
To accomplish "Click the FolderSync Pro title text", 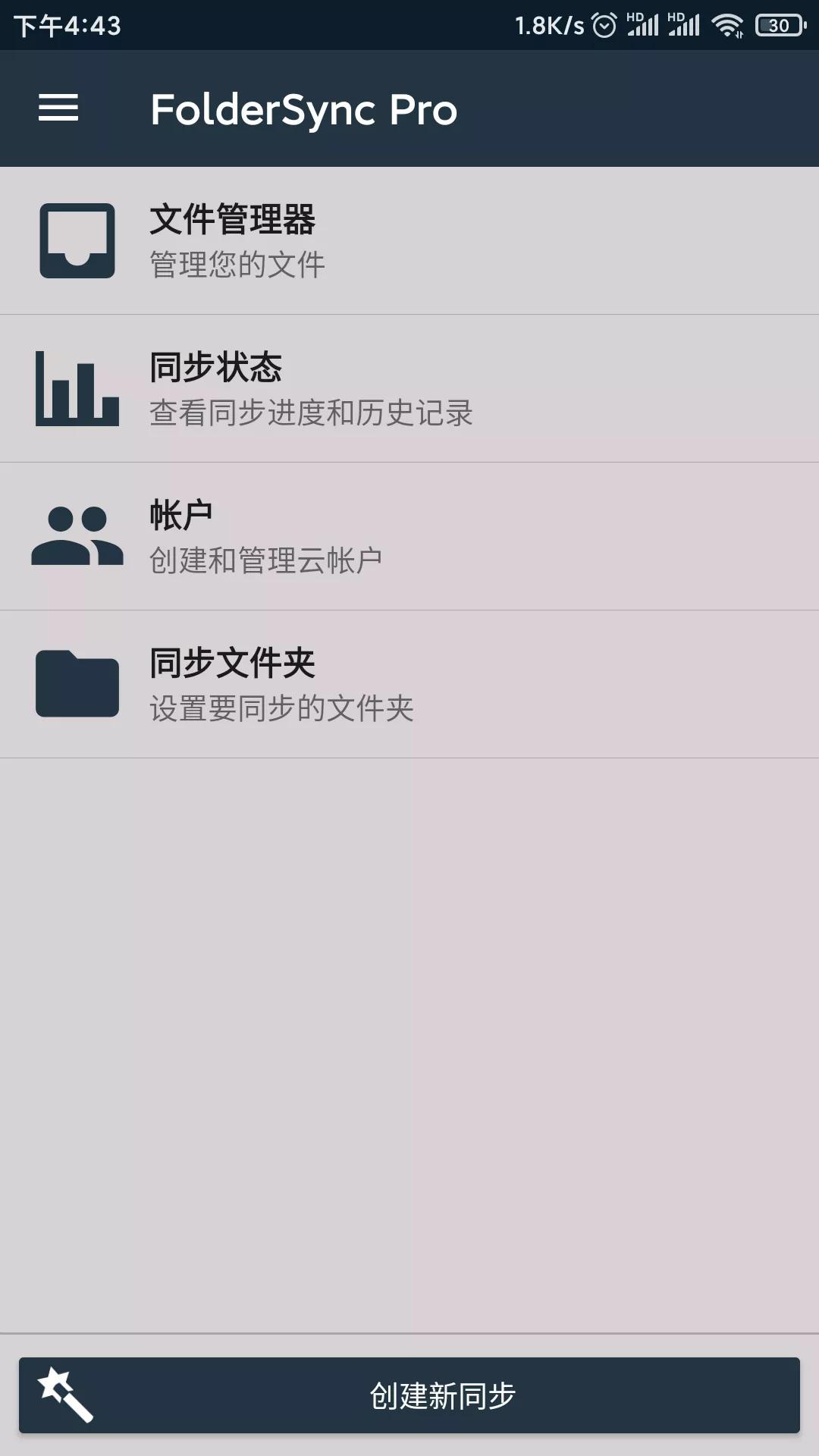I will [x=303, y=108].
